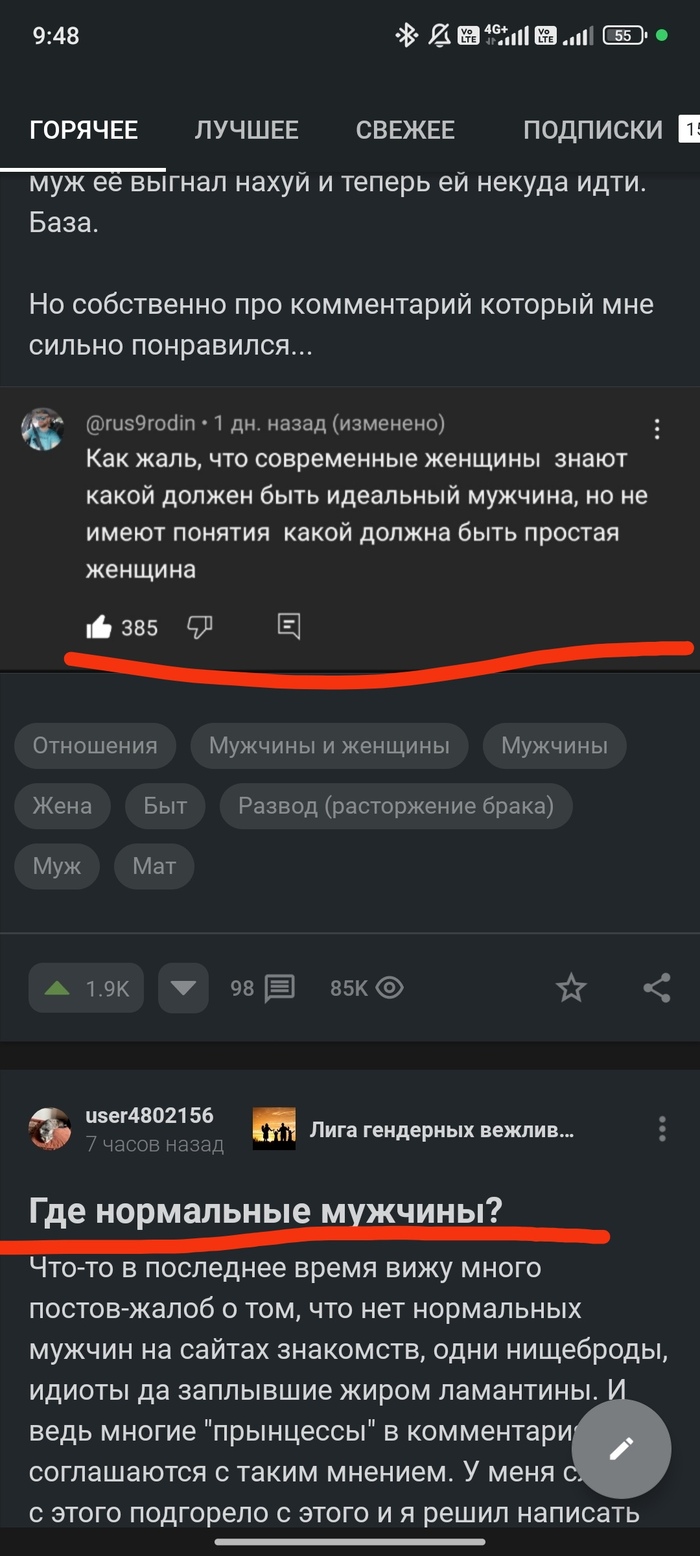Switch to the СВЕЖЕЕ tab
The width and height of the screenshot is (700, 1556).
(405, 130)
